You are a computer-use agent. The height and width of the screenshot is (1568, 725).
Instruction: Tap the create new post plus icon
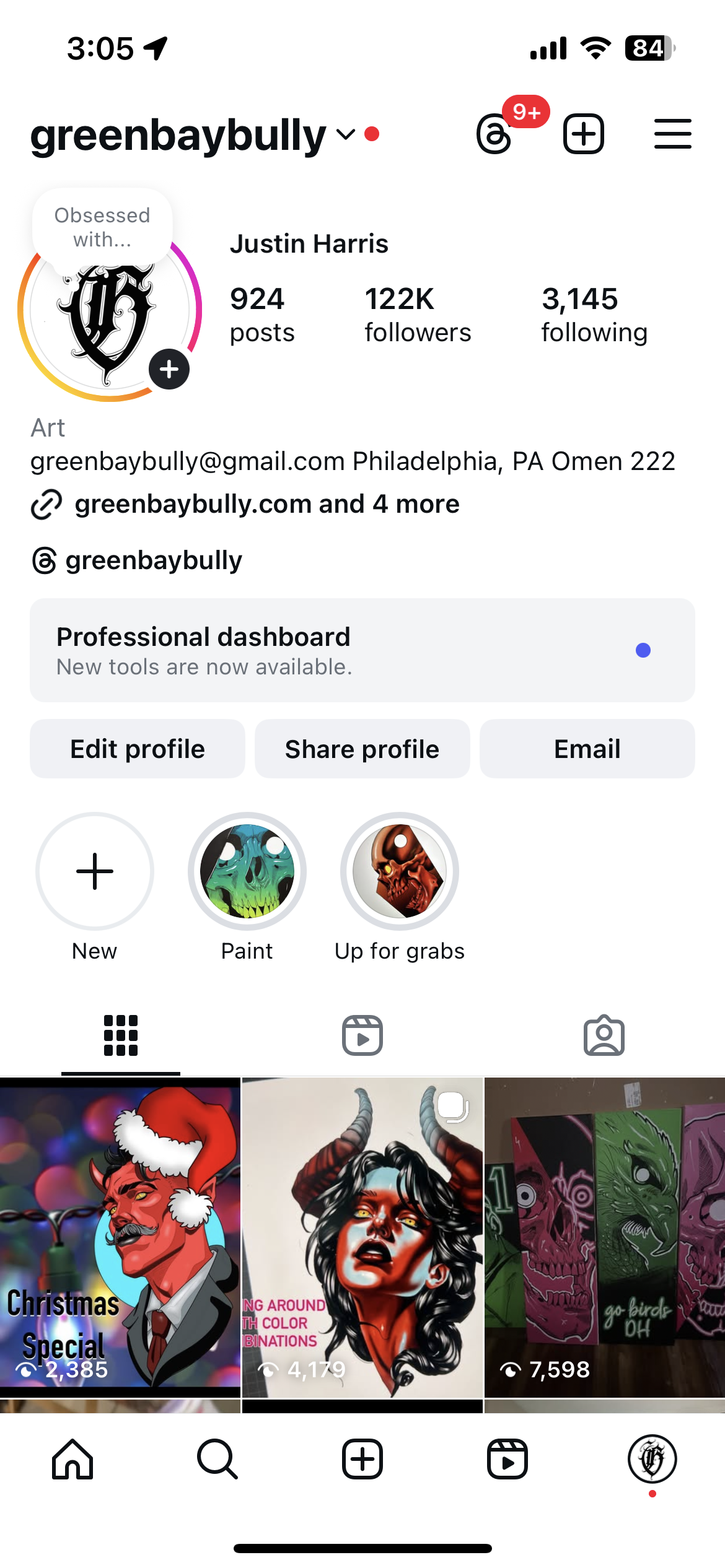[583, 133]
